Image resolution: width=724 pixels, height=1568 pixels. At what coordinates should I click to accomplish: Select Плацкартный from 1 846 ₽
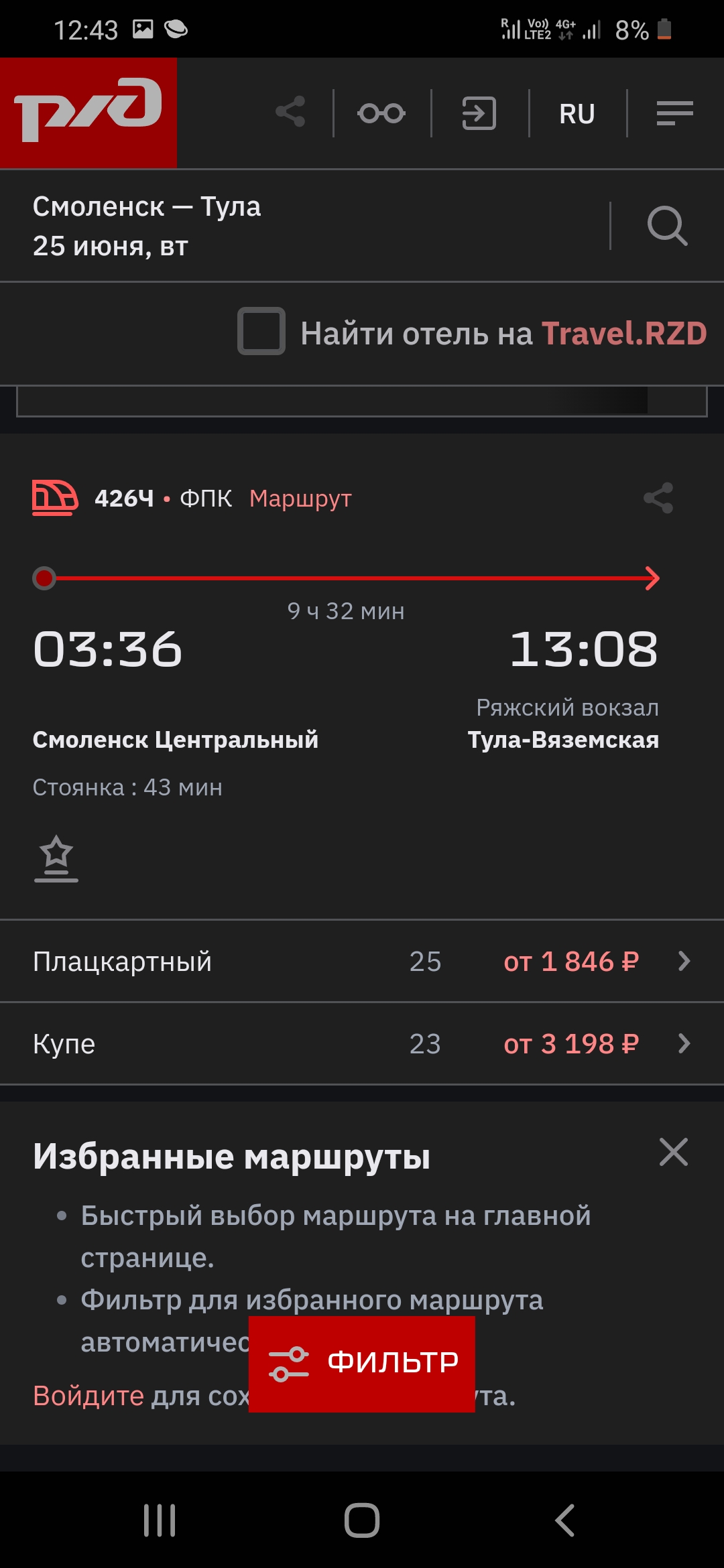[x=362, y=962]
